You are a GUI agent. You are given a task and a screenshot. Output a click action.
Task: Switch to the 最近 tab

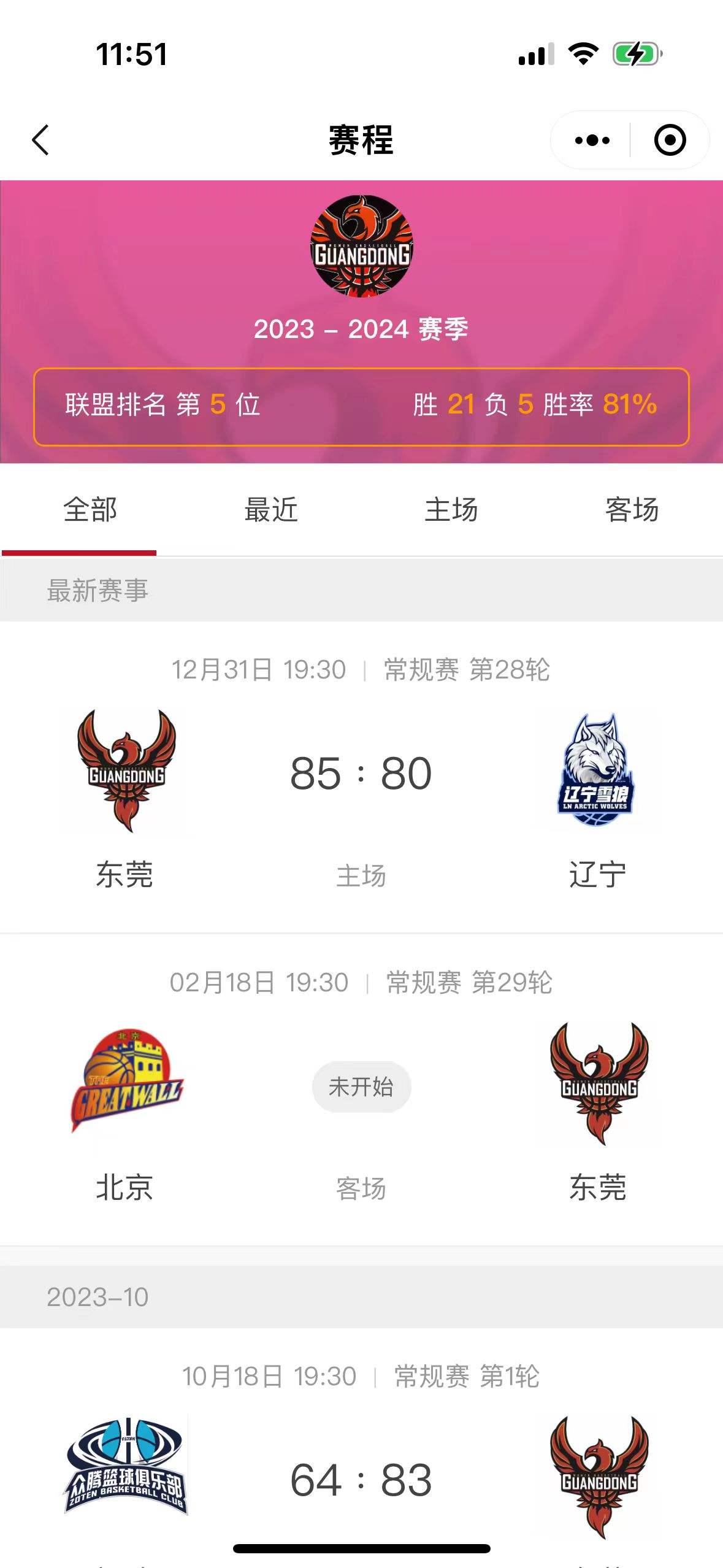(271, 510)
